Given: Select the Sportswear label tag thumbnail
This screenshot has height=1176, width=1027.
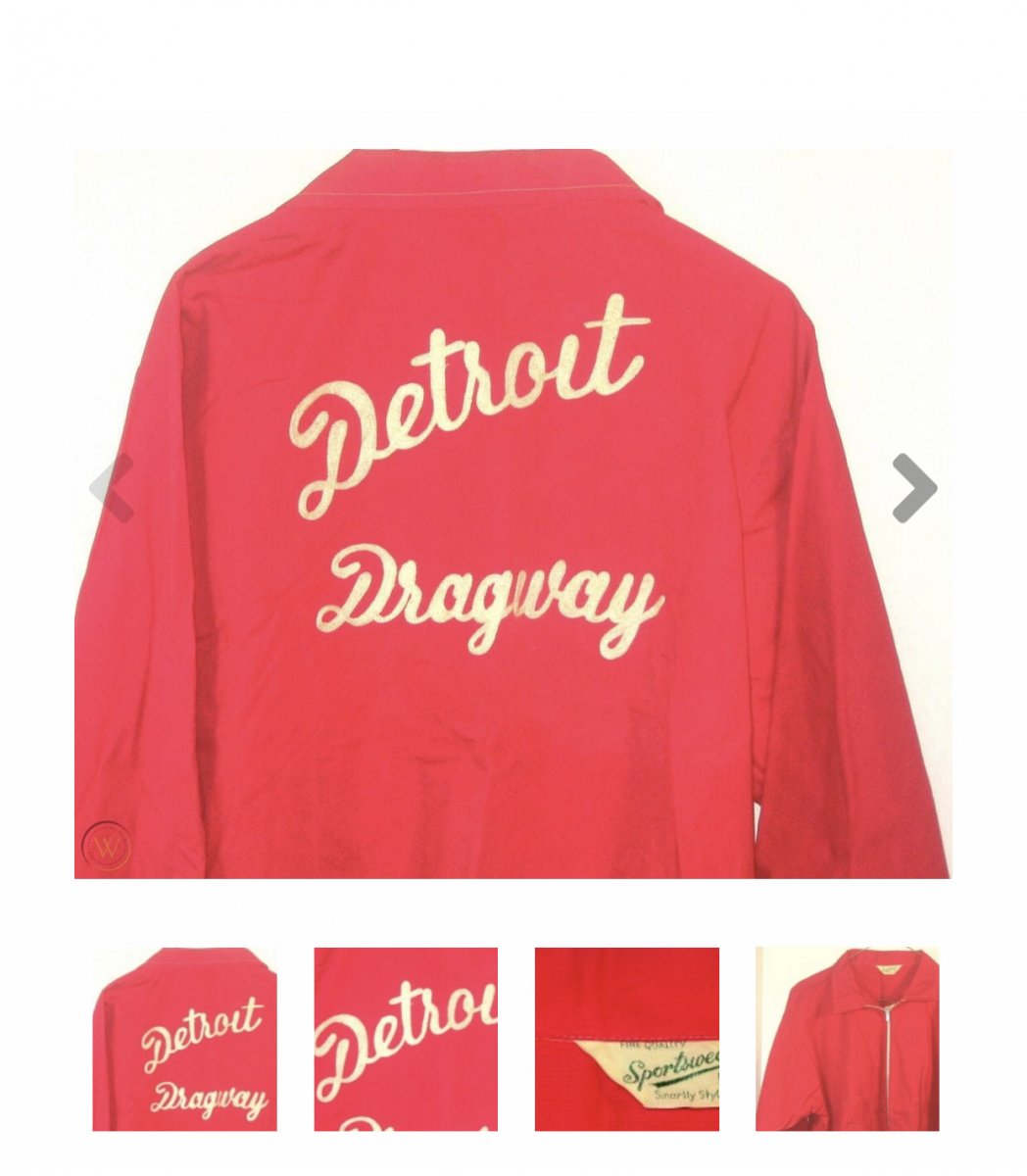Looking at the screenshot, I should click(x=626, y=1039).
